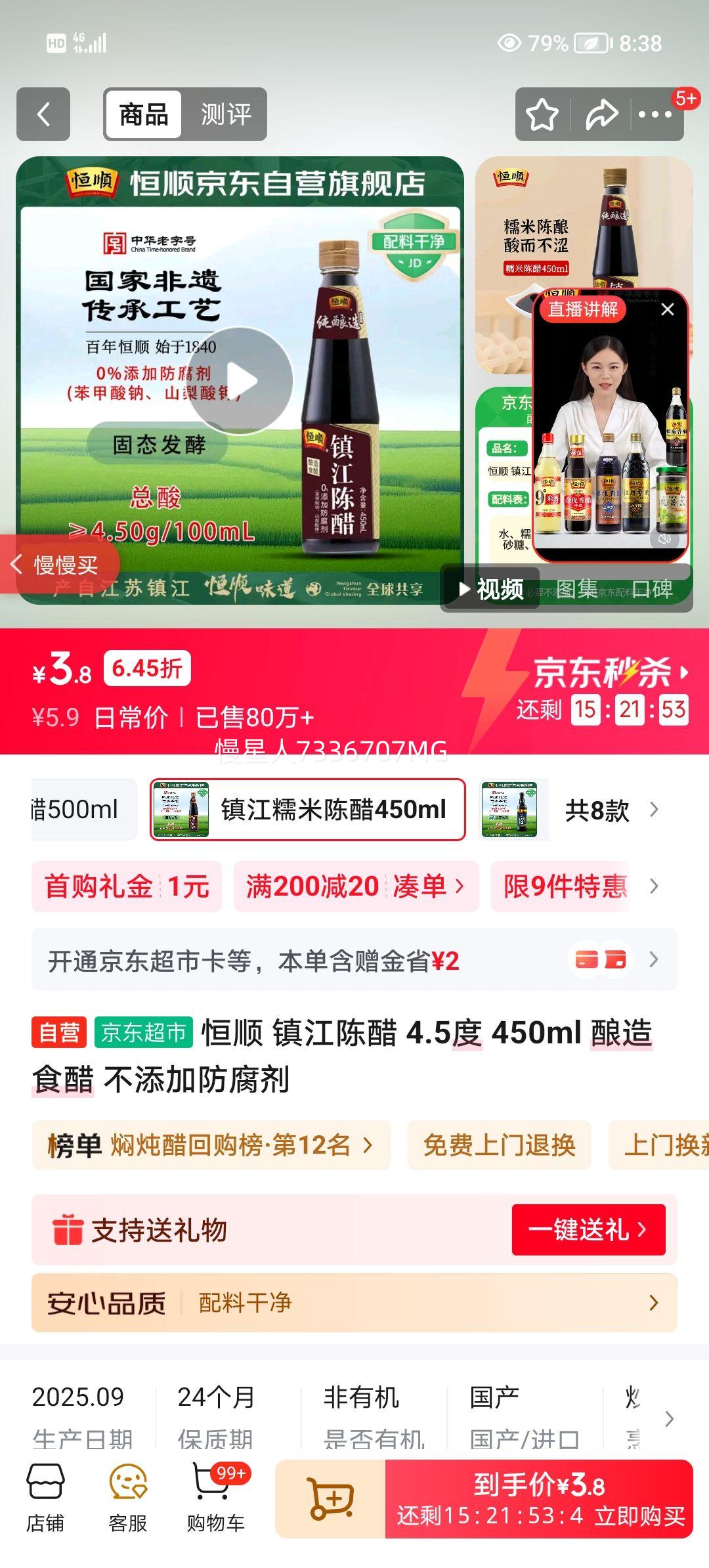Switch to the 500ml variant option

72,810
